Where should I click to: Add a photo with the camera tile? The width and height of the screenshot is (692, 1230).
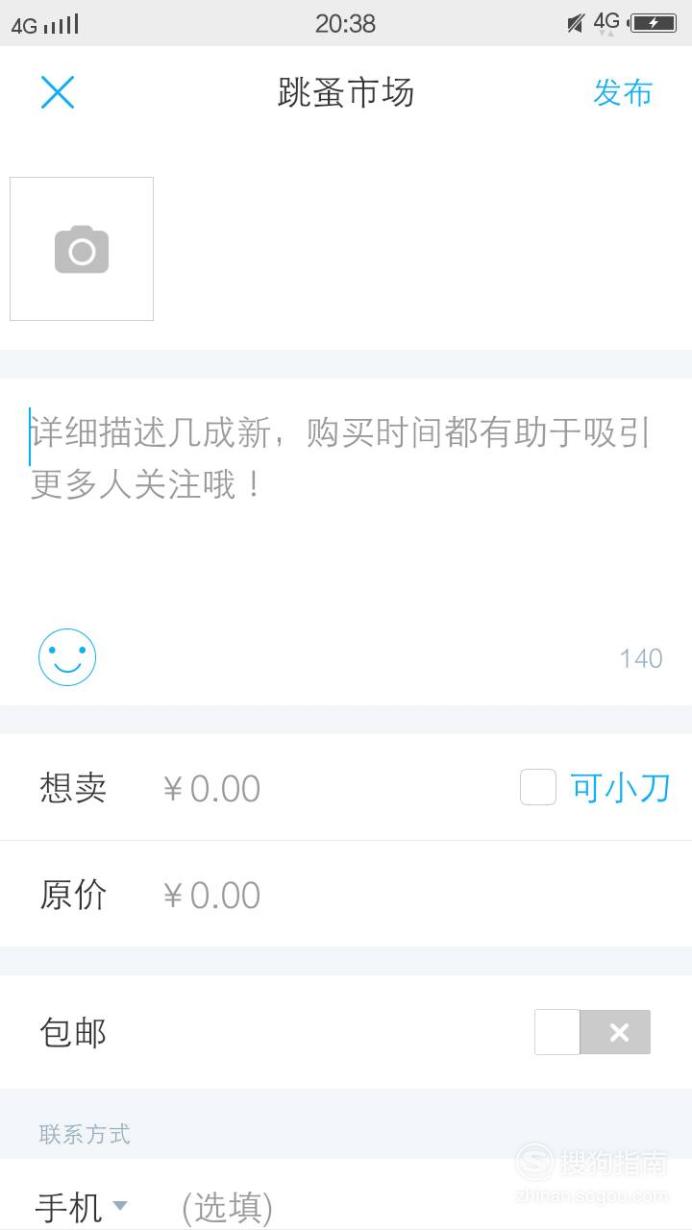[82, 249]
